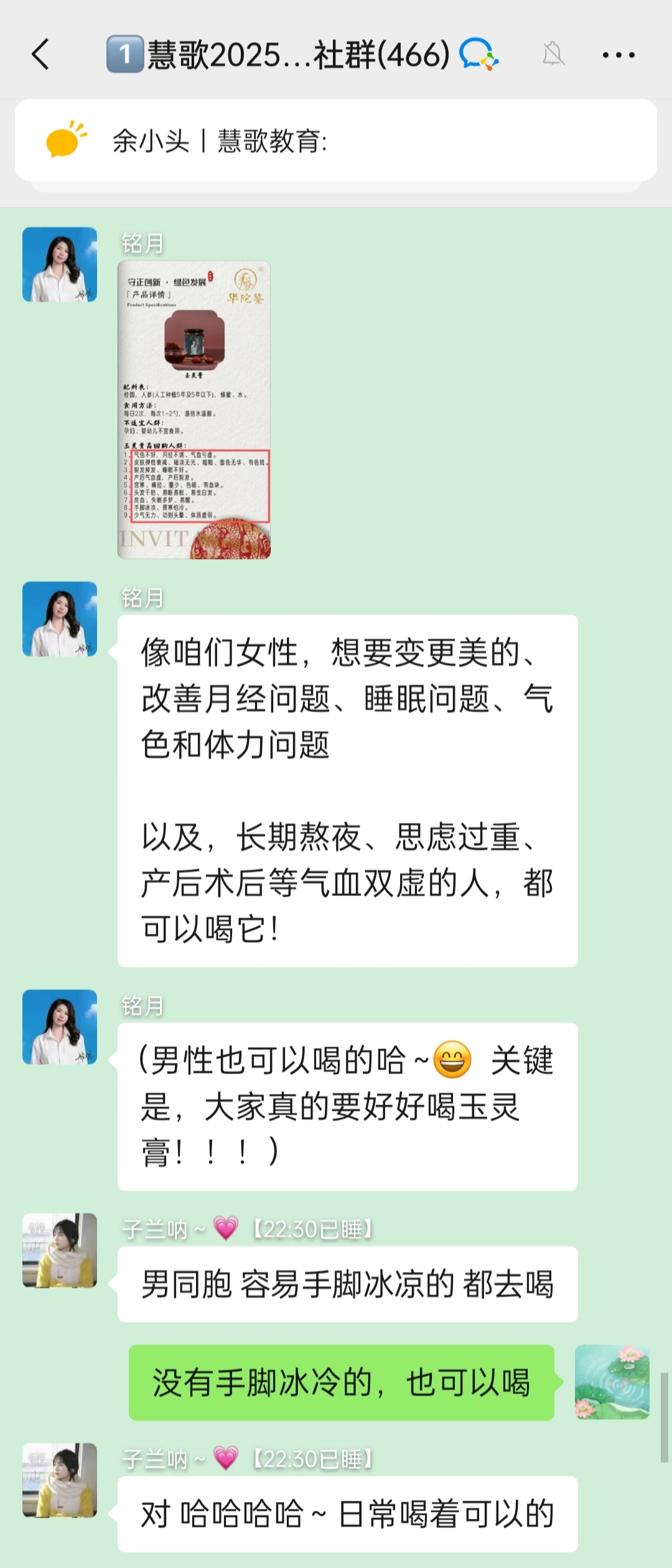Open the pinned message from 余小头｜慧歌教育
Screen dimensions: 672x1568
pyautogui.click(x=336, y=141)
